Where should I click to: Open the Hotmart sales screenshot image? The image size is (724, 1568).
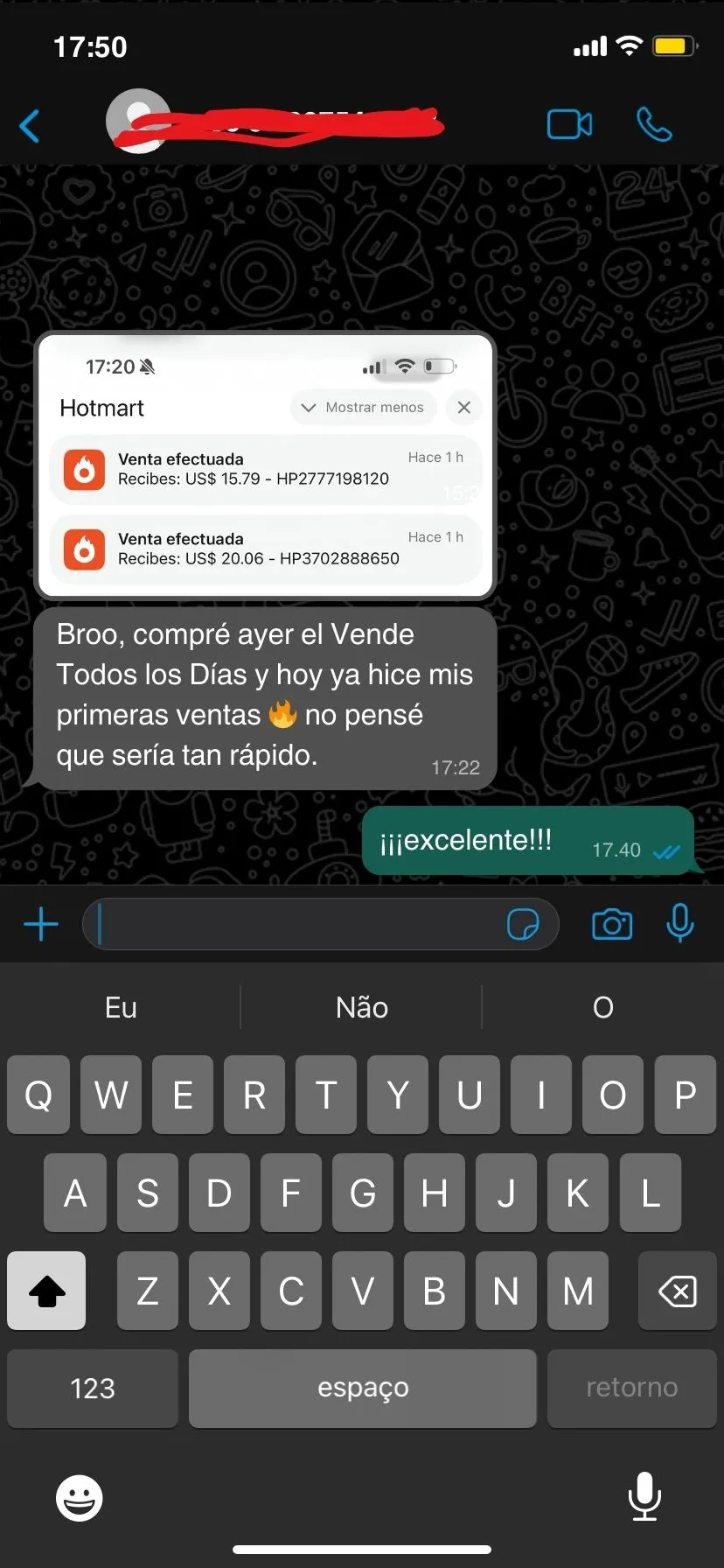tap(265, 465)
